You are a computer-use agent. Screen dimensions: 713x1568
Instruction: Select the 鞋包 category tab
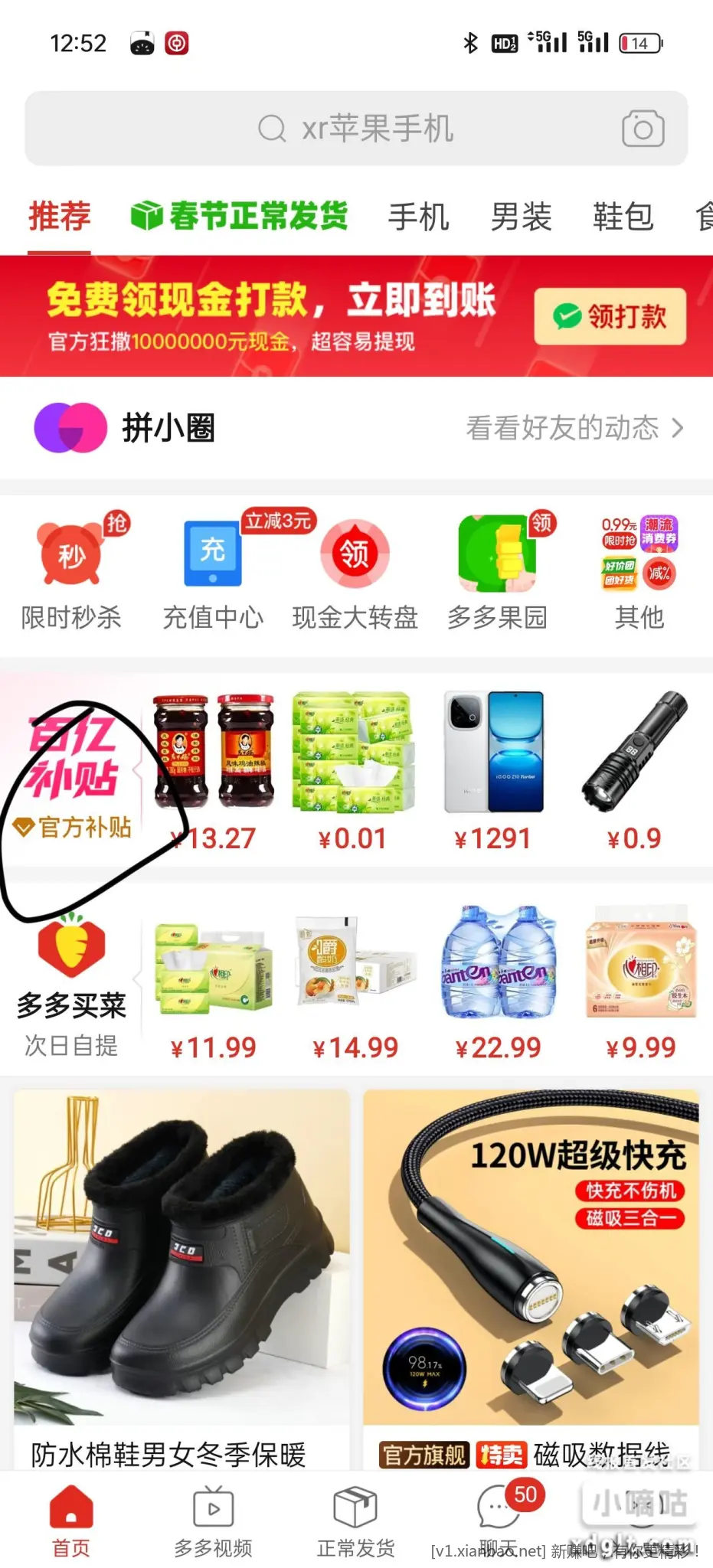coord(623,217)
